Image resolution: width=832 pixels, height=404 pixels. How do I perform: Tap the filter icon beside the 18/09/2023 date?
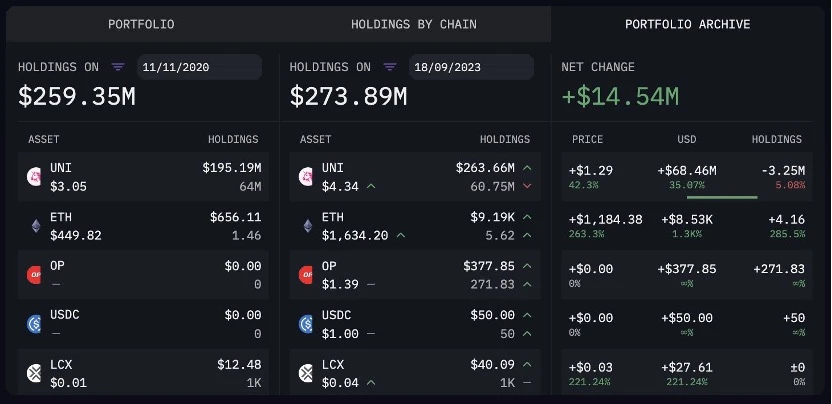click(x=390, y=67)
